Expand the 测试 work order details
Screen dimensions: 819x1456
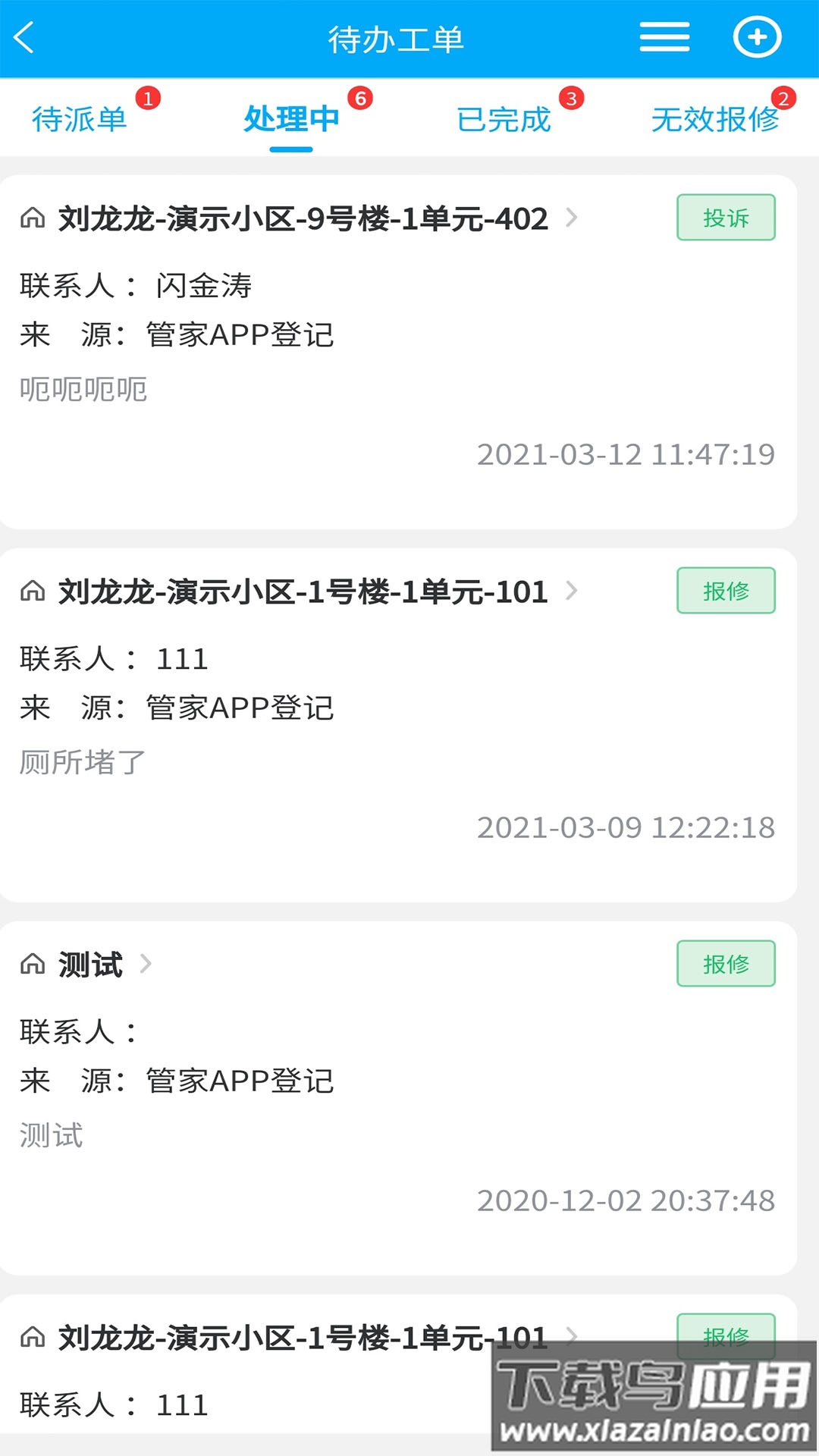146,965
